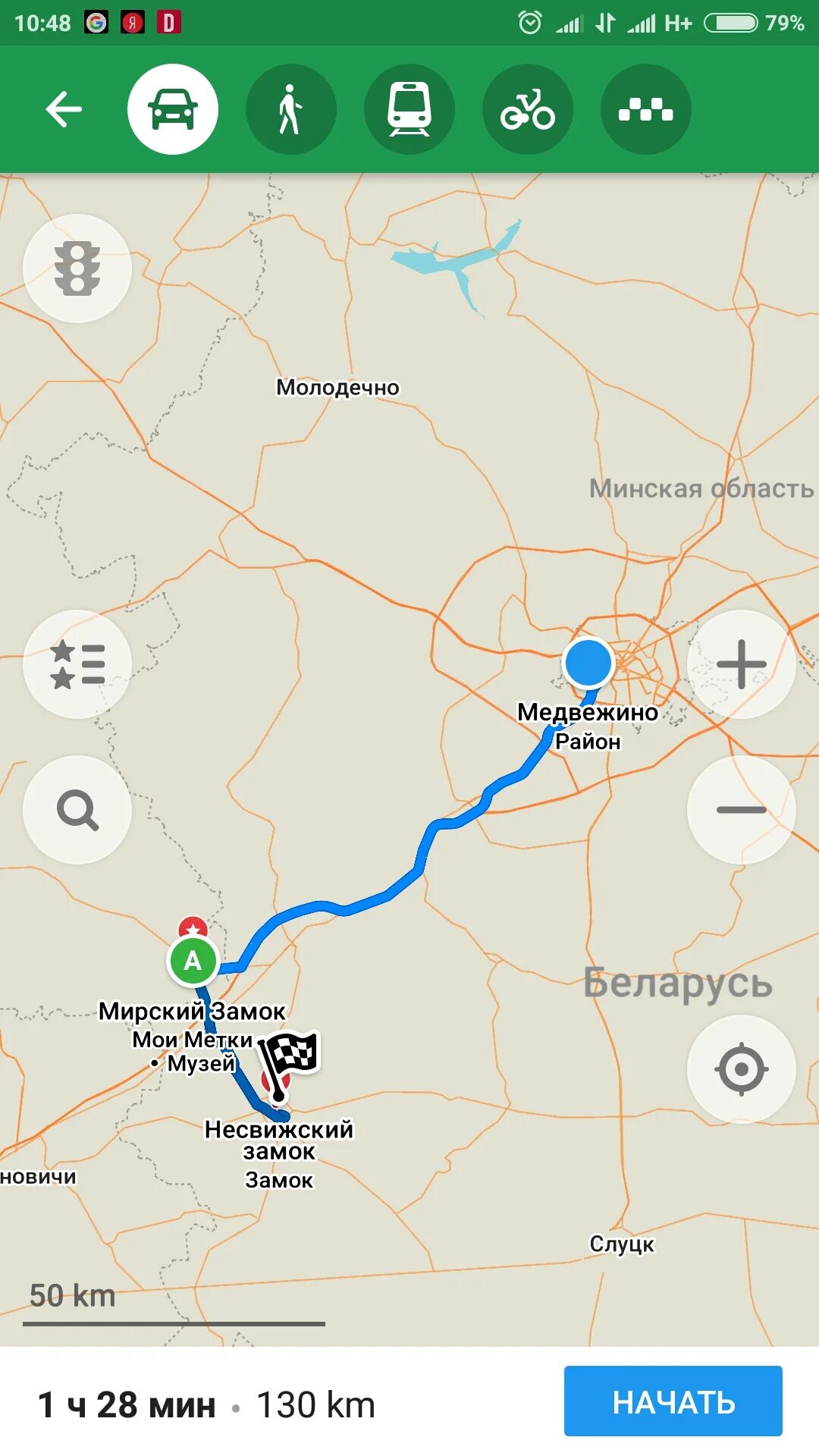Zoom in with the plus button

pyautogui.click(x=741, y=664)
